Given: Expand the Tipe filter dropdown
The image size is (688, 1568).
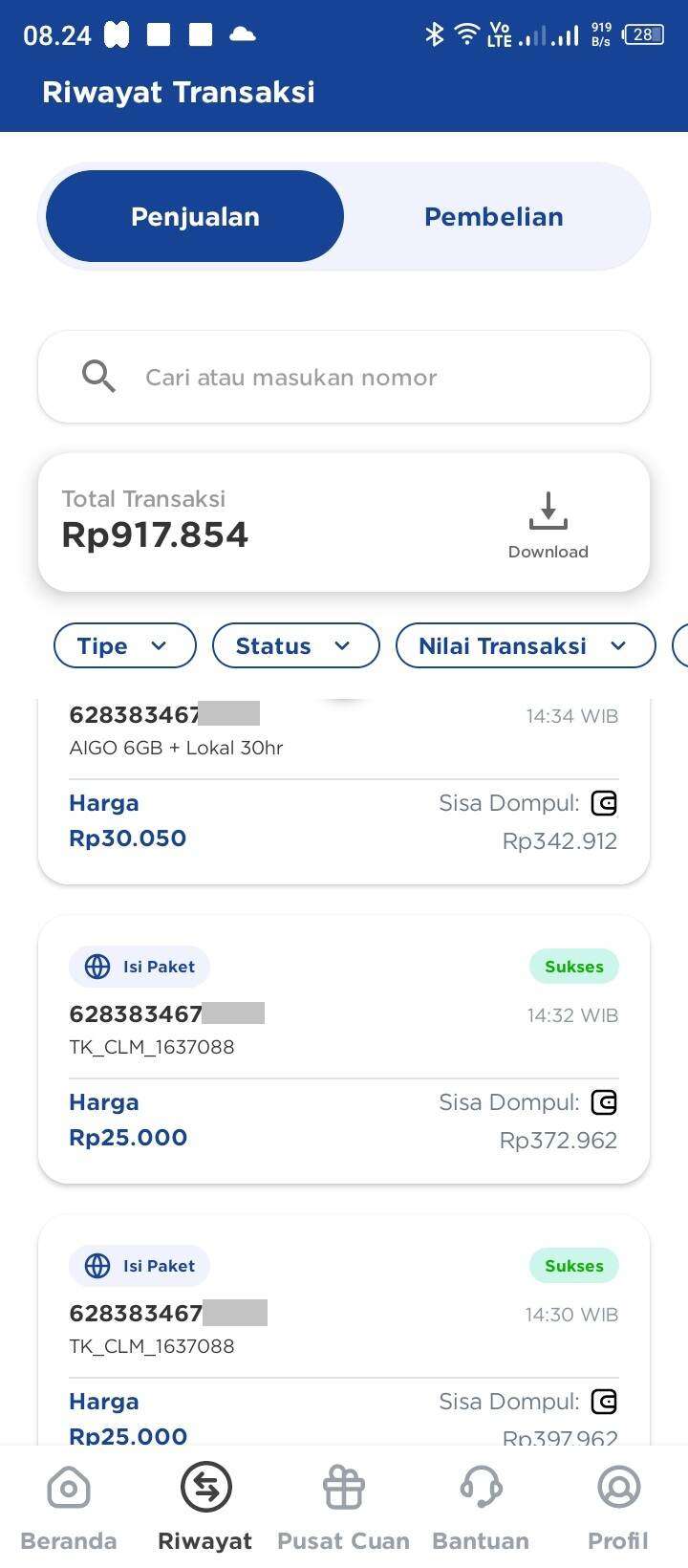Looking at the screenshot, I should [x=125, y=645].
